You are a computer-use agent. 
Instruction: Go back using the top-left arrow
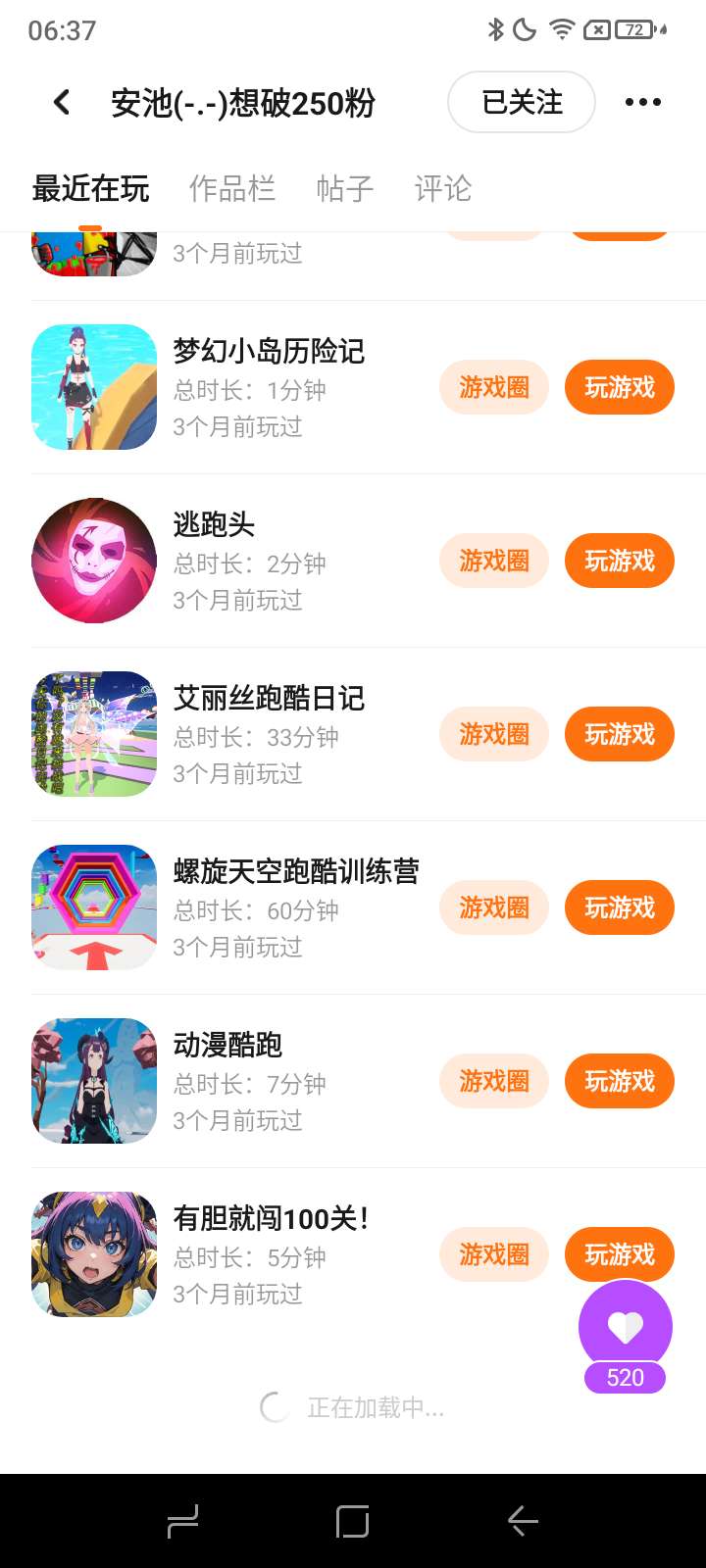(62, 102)
